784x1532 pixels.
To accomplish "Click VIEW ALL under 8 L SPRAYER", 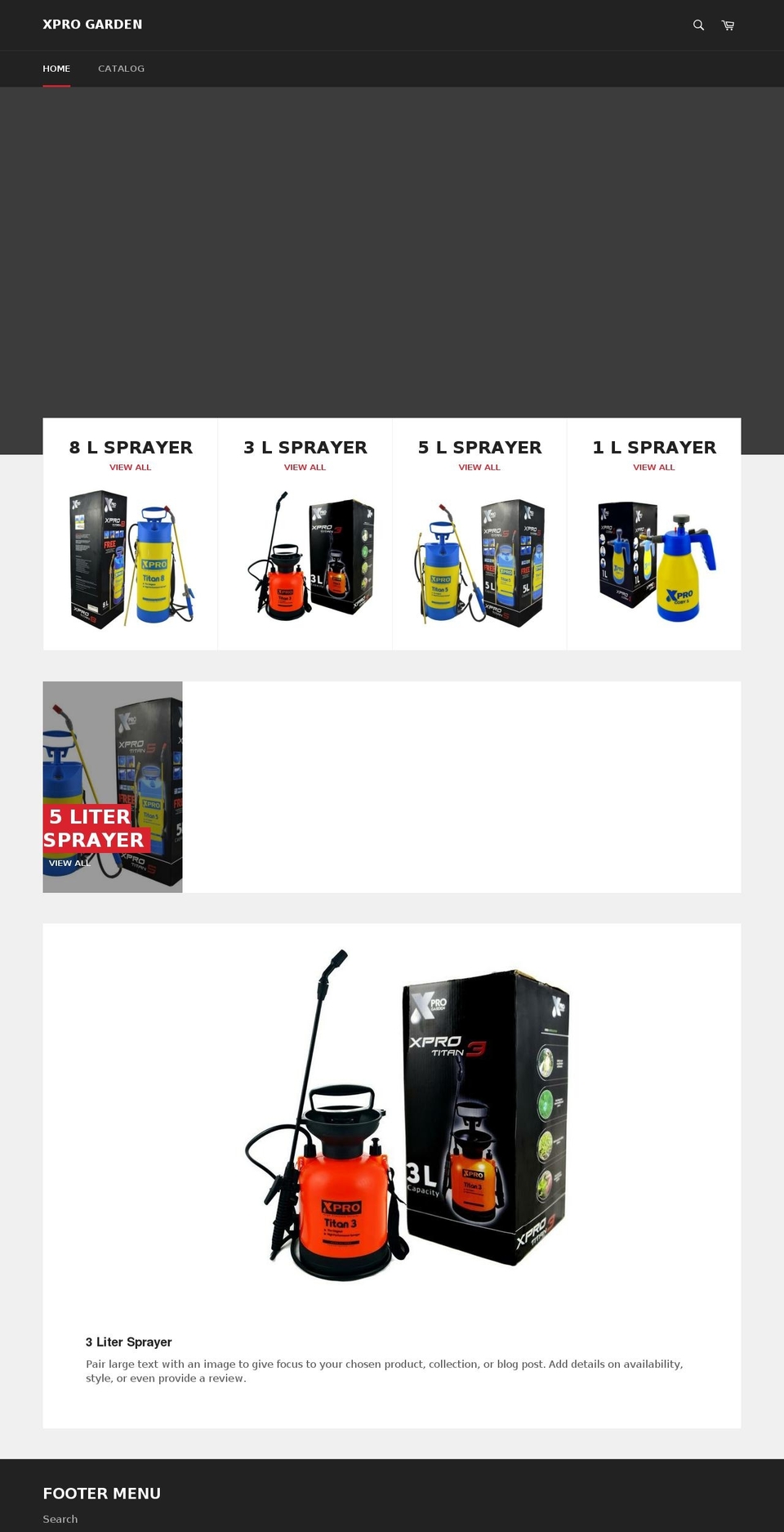I will tap(130, 467).
